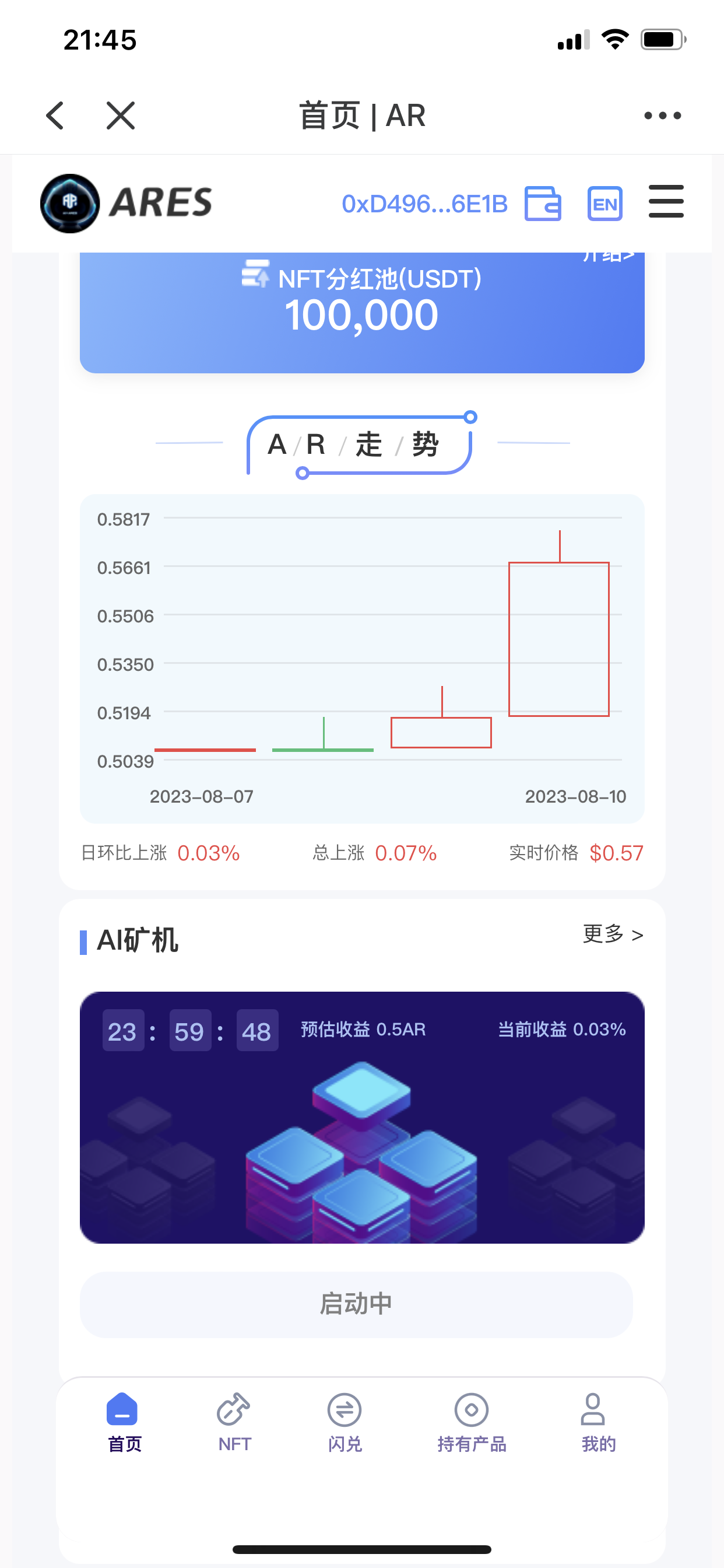The width and height of the screenshot is (724, 1568).
Task: Open the three-dot overflow menu
Action: click(663, 116)
